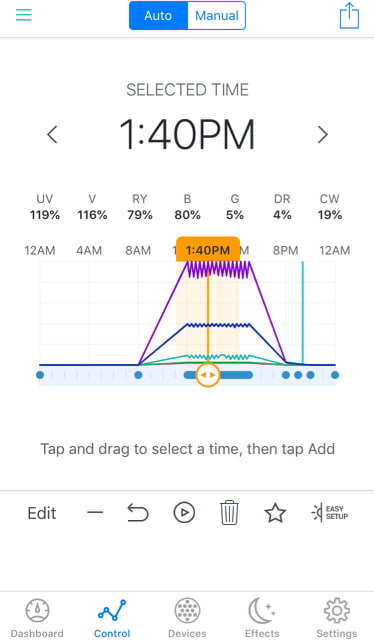374x640 pixels.
Task: Tap the orange timeline handle
Action: coord(208,375)
